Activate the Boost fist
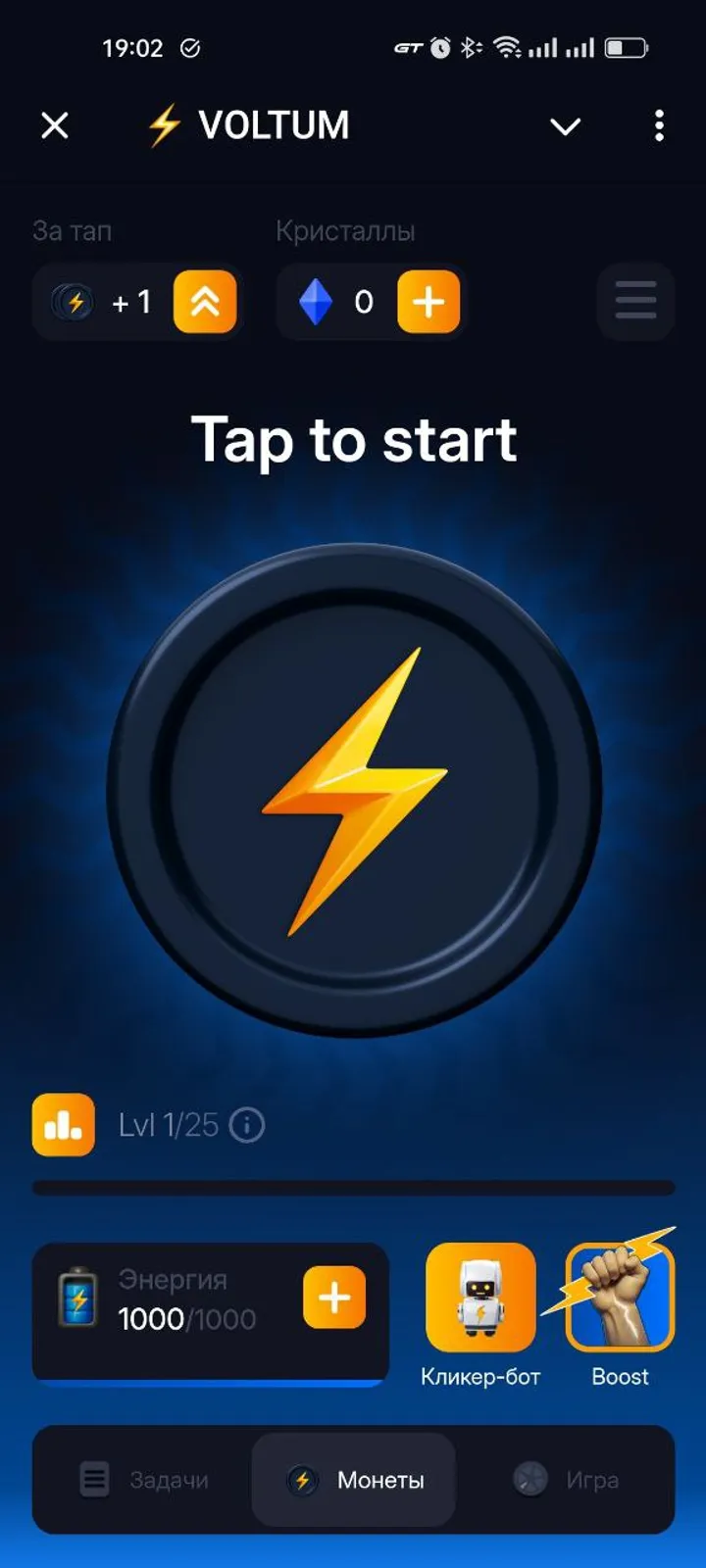This screenshot has width=706, height=1568. point(620,1298)
